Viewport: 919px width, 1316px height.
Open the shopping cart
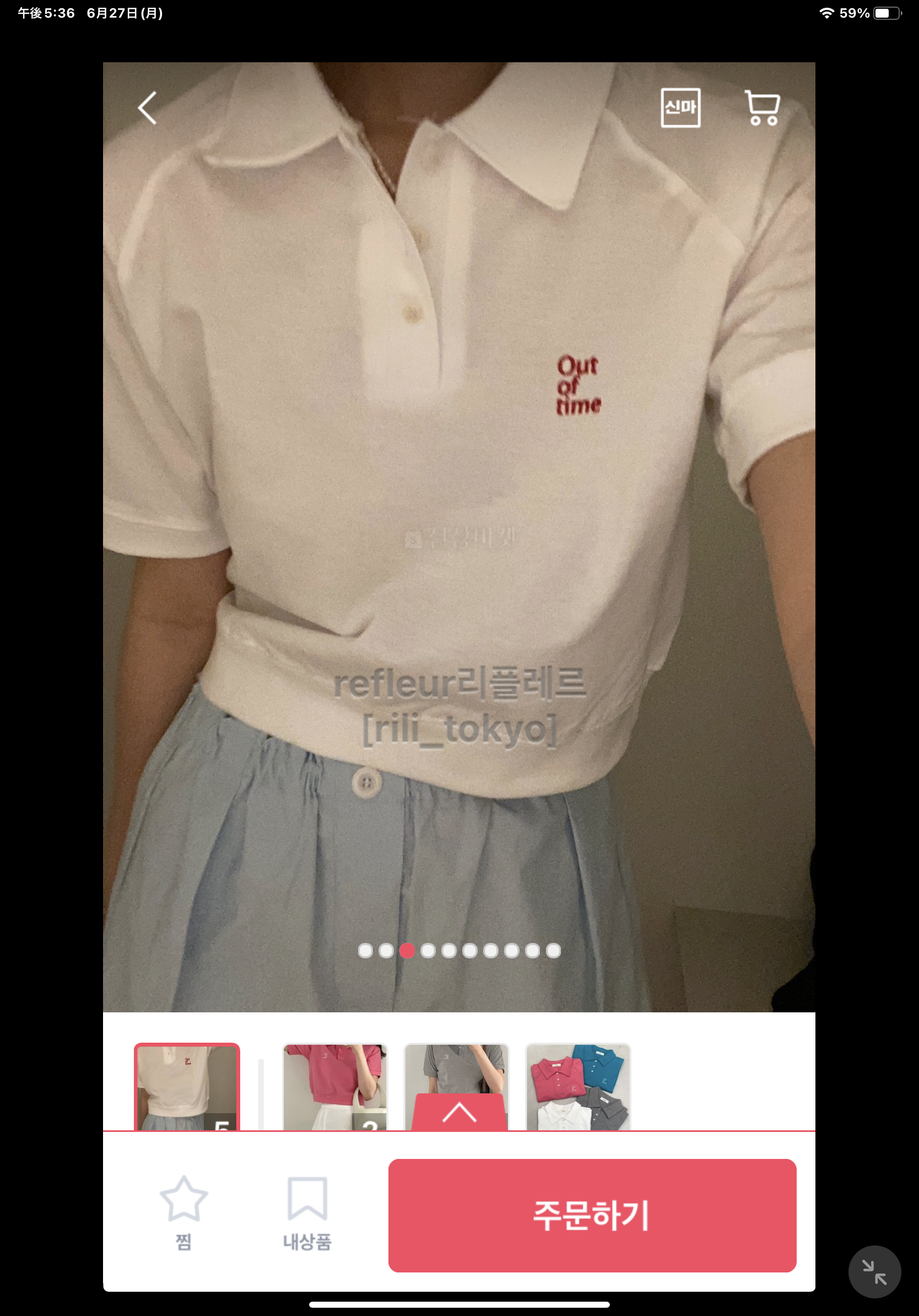click(x=762, y=108)
